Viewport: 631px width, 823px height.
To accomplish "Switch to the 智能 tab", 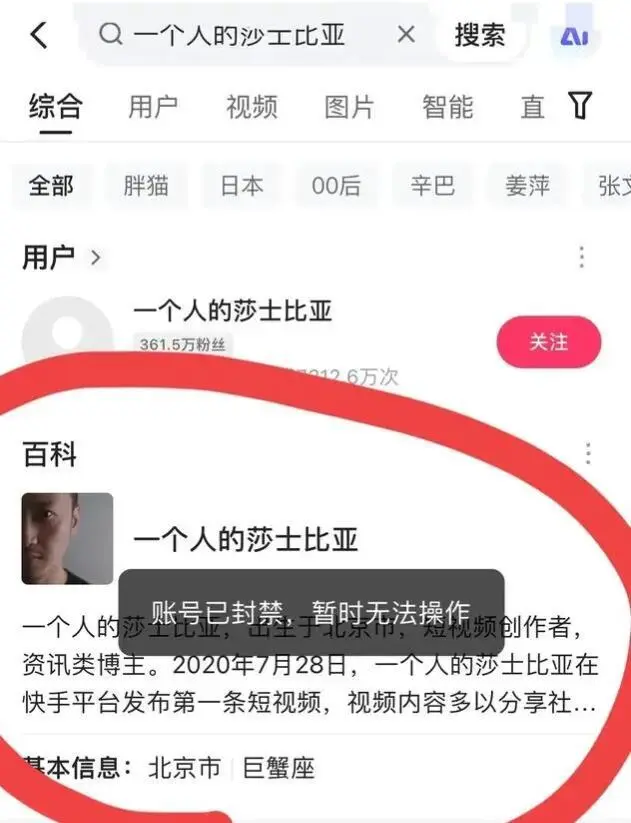I will [447, 106].
